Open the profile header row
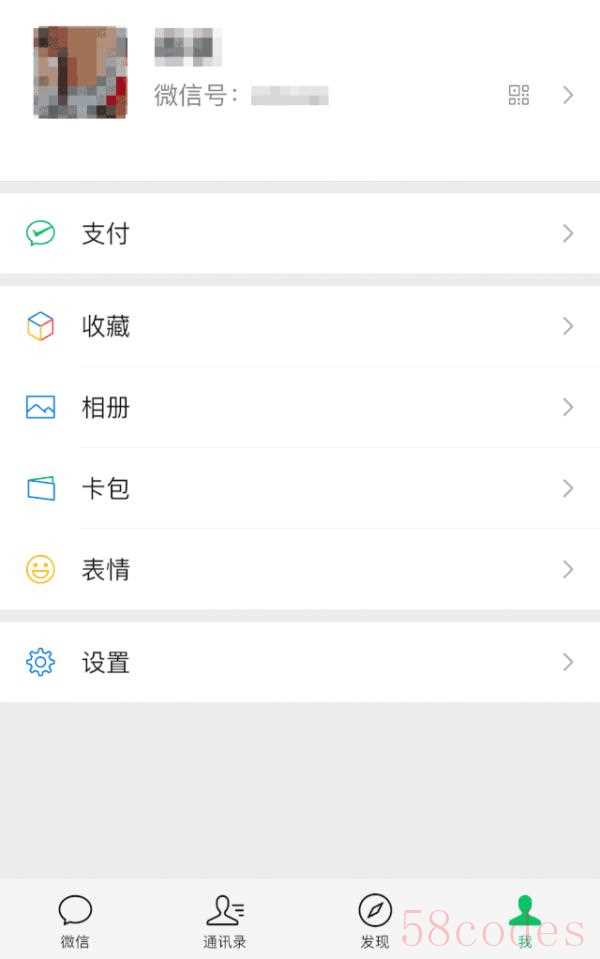The height and width of the screenshot is (959, 600). pyautogui.click(x=300, y=75)
